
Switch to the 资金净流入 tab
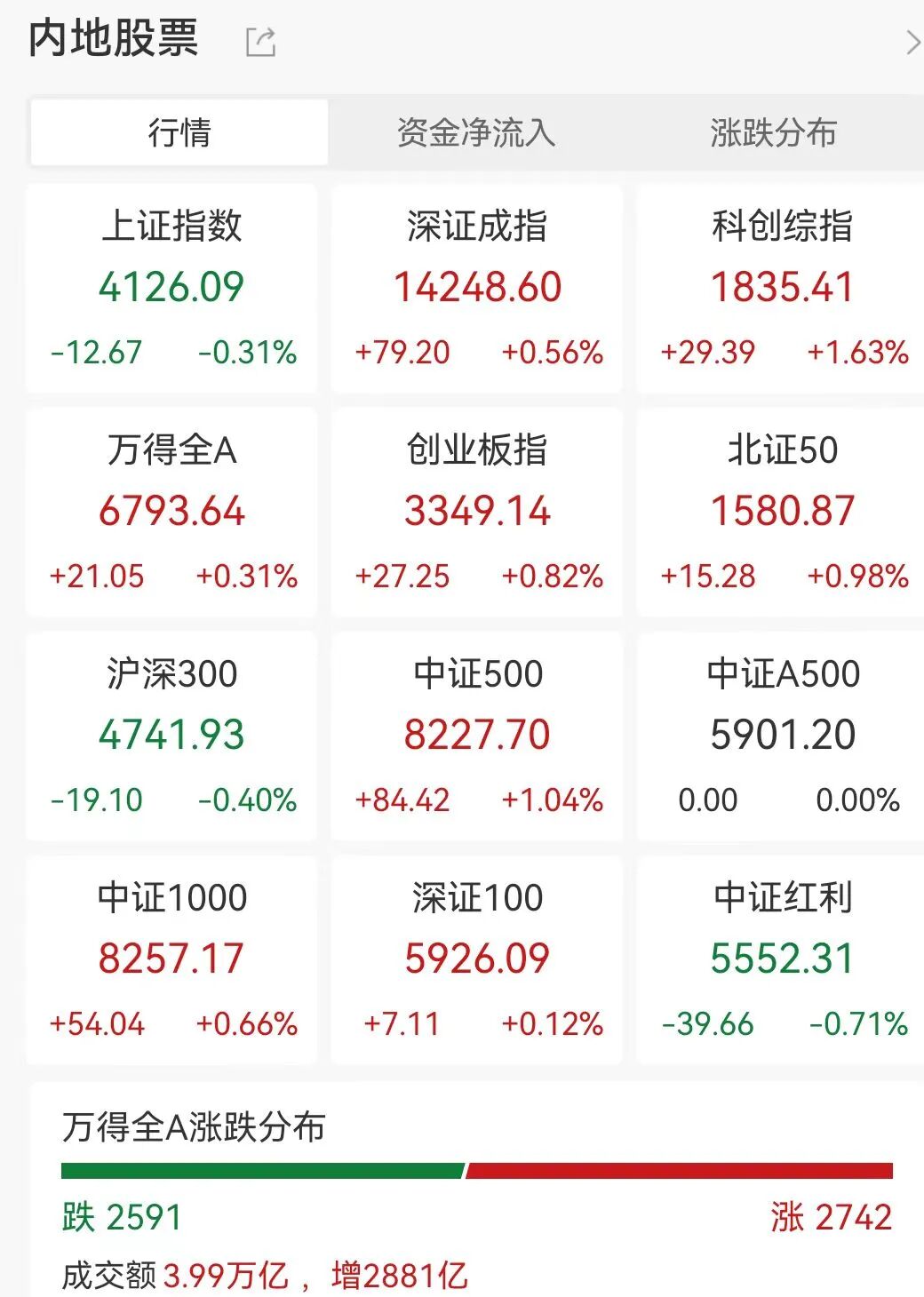pyautogui.click(x=477, y=132)
